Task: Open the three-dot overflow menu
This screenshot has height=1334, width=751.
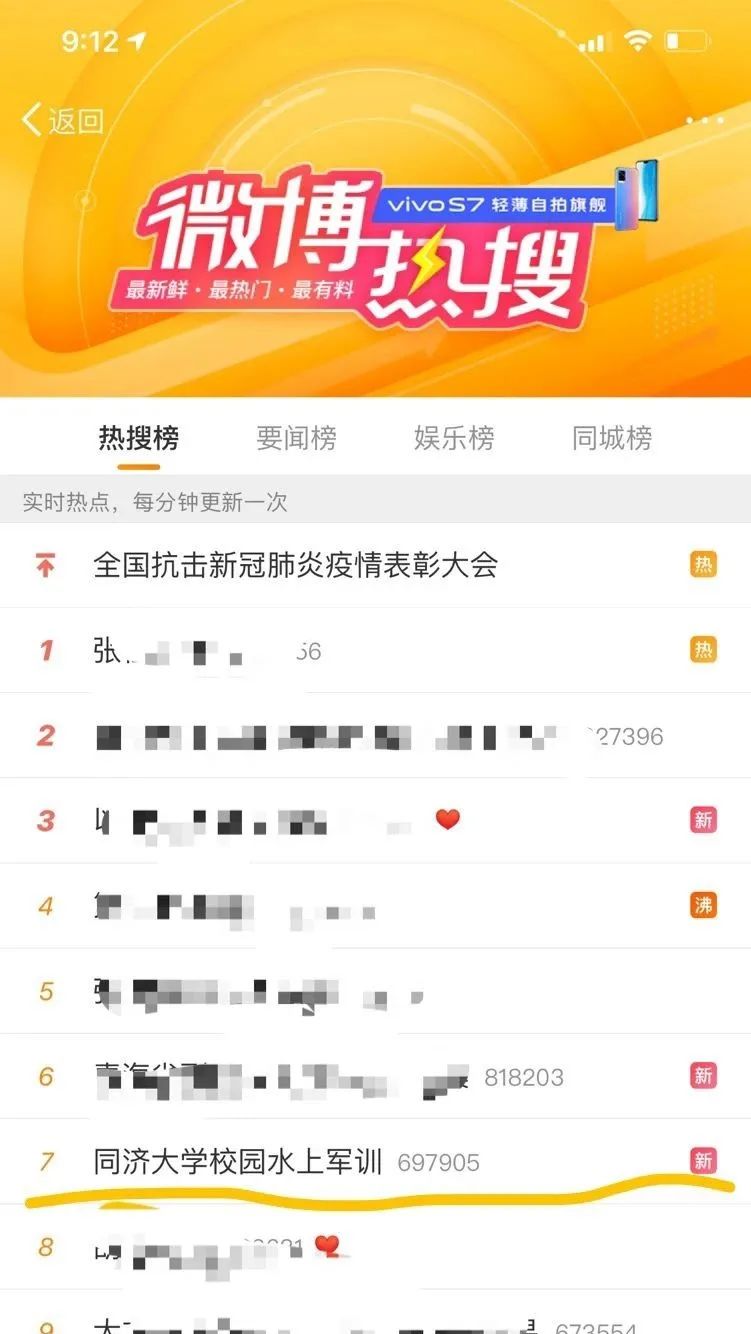Action: (x=704, y=121)
